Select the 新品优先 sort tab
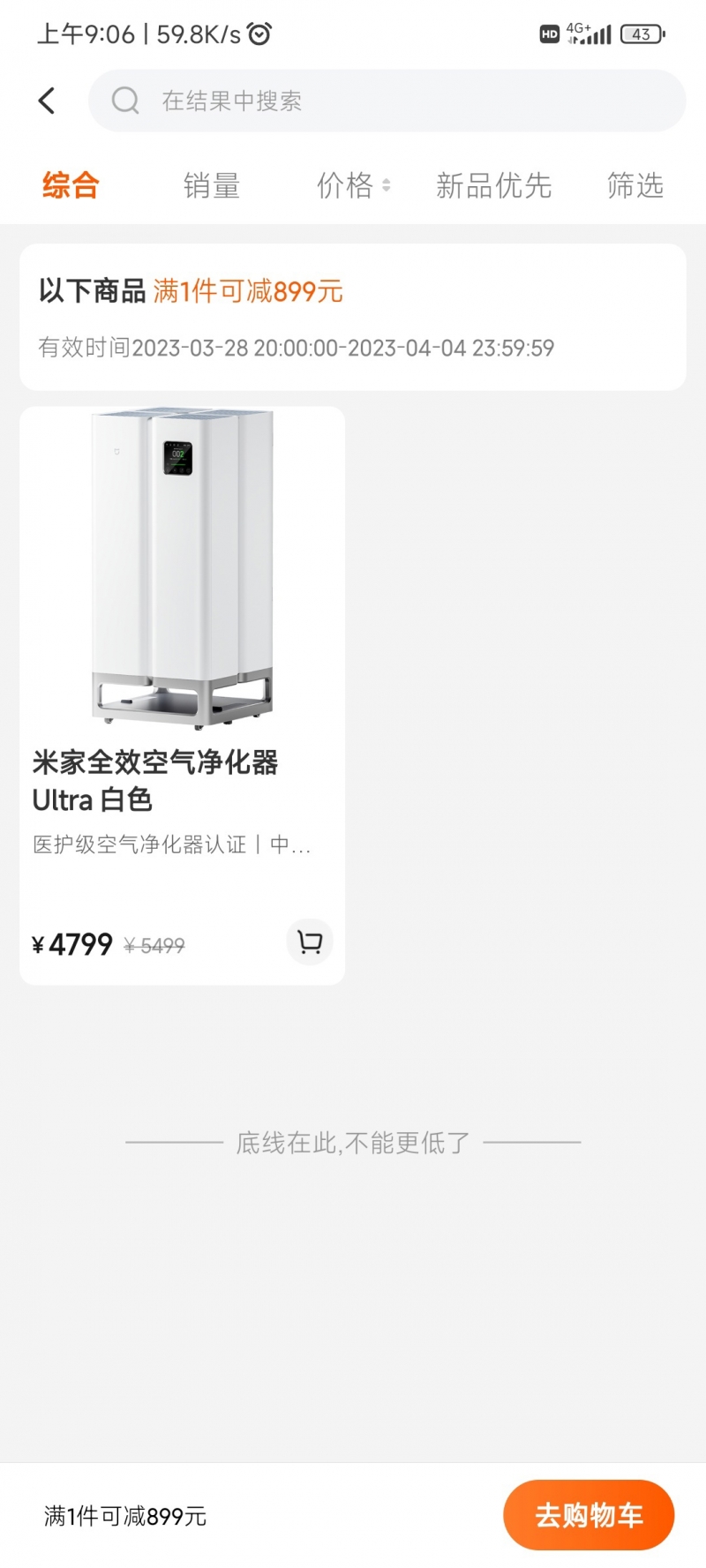The width and height of the screenshot is (706, 1568). click(x=493, y=185)
